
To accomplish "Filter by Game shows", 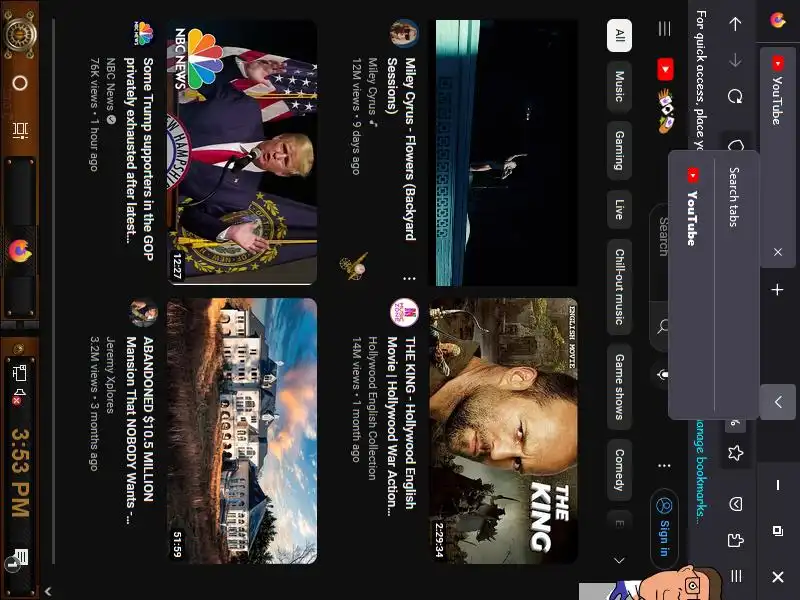I will click(619, 384).
